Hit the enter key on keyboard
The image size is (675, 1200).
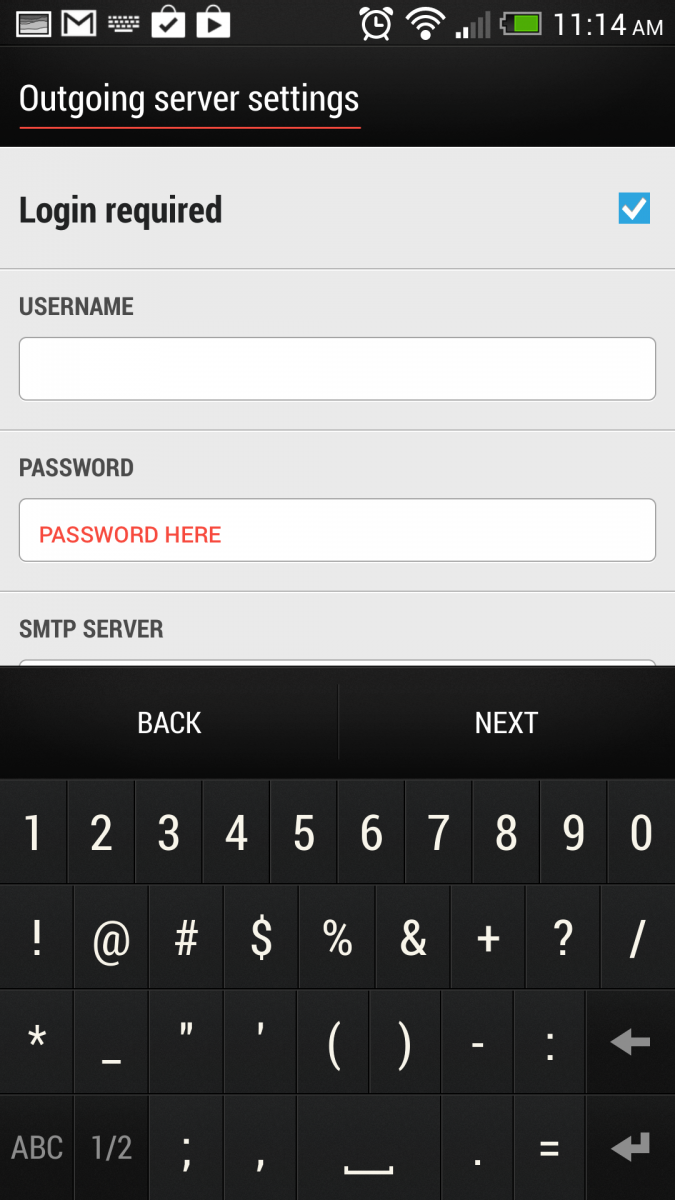tap(631, 1147)
